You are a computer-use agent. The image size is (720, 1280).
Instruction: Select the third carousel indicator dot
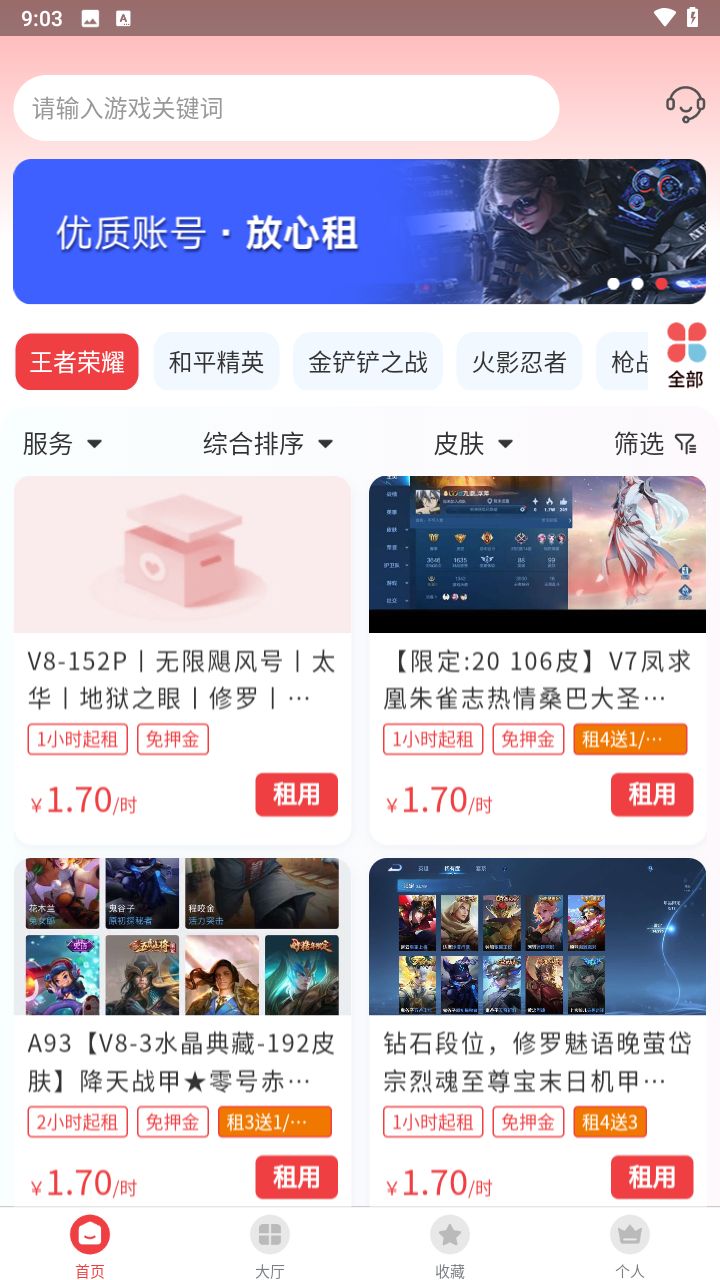661,283
